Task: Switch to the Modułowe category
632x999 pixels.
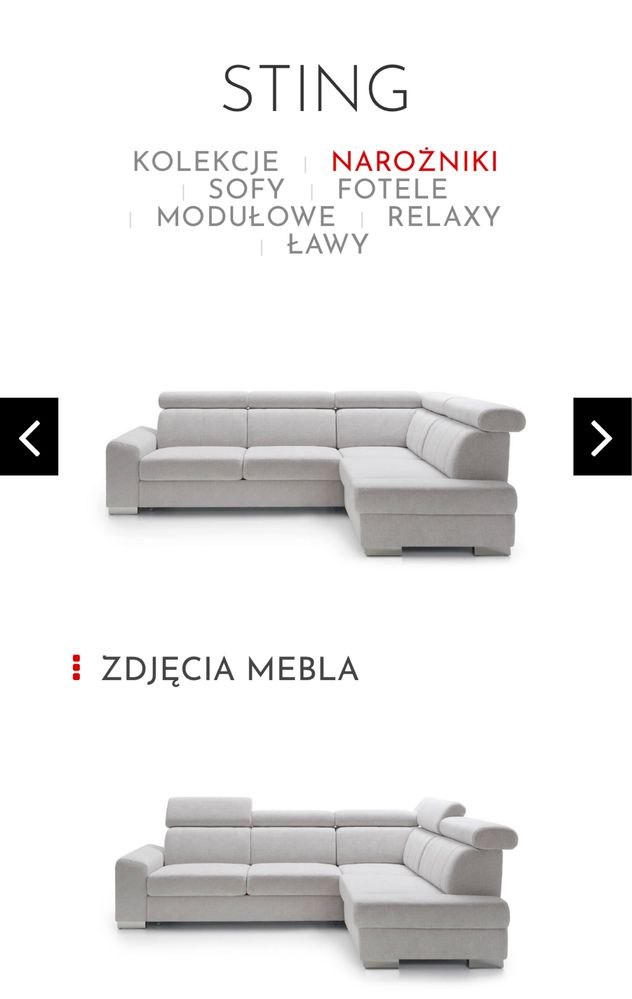Action: [x=245, y=217]
